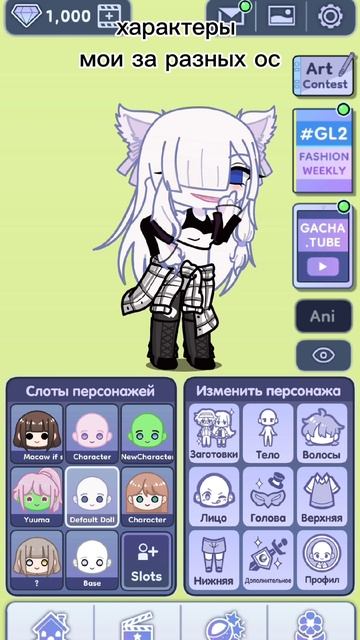Edit Тело body options
The width and height of the screenshot is (360, 640).
(x=268, y=433)
